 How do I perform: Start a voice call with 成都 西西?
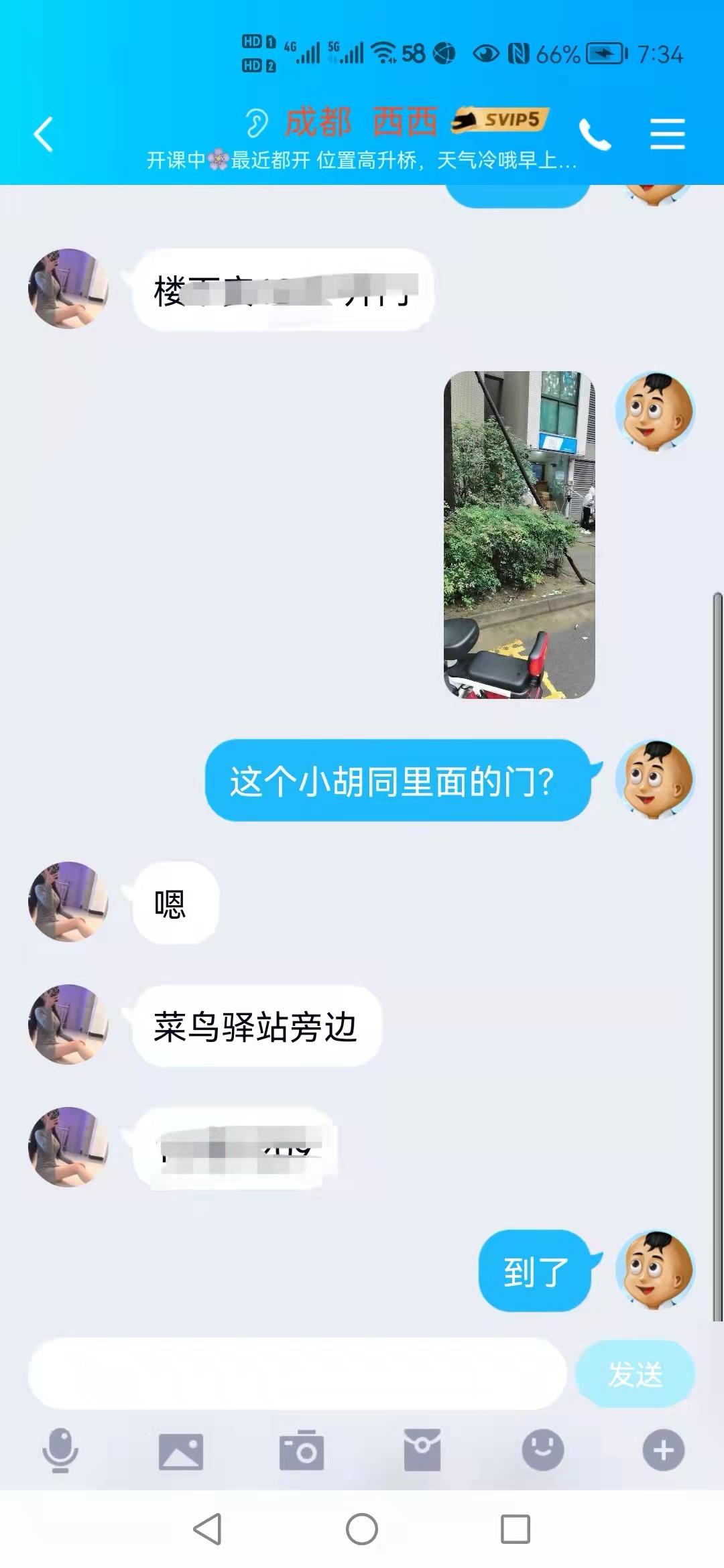[x=595, y=134]
